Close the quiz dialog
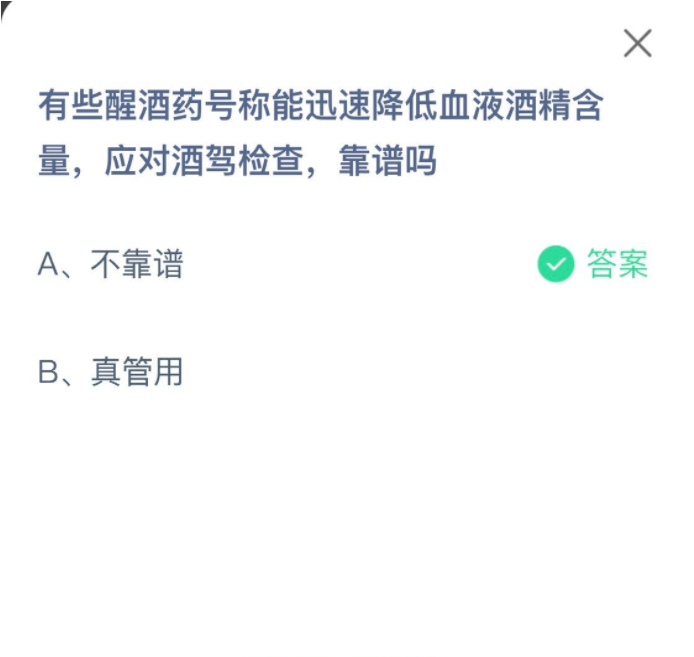 click(637, 43)
